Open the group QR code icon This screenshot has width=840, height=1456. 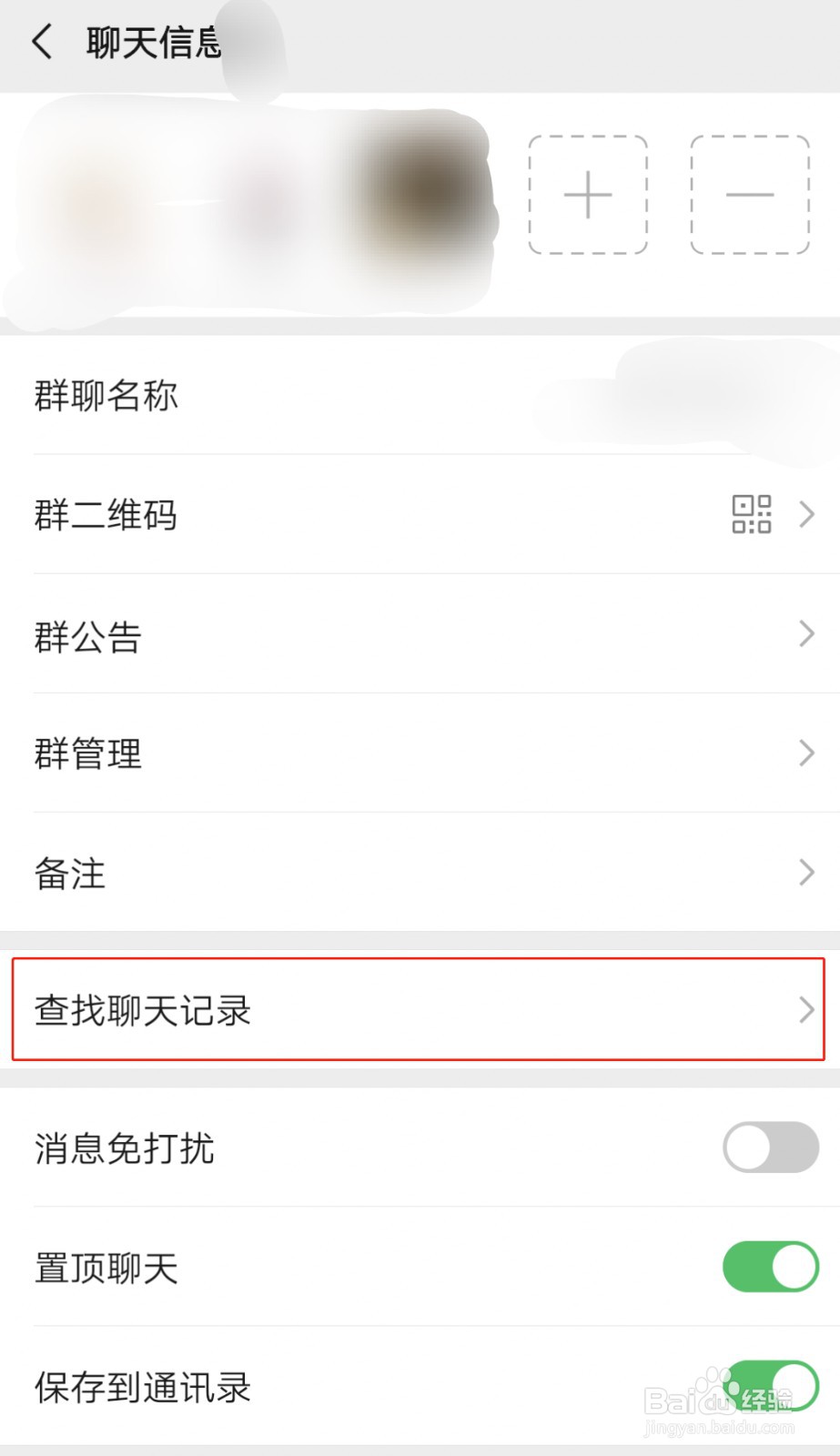click(750, 515)
